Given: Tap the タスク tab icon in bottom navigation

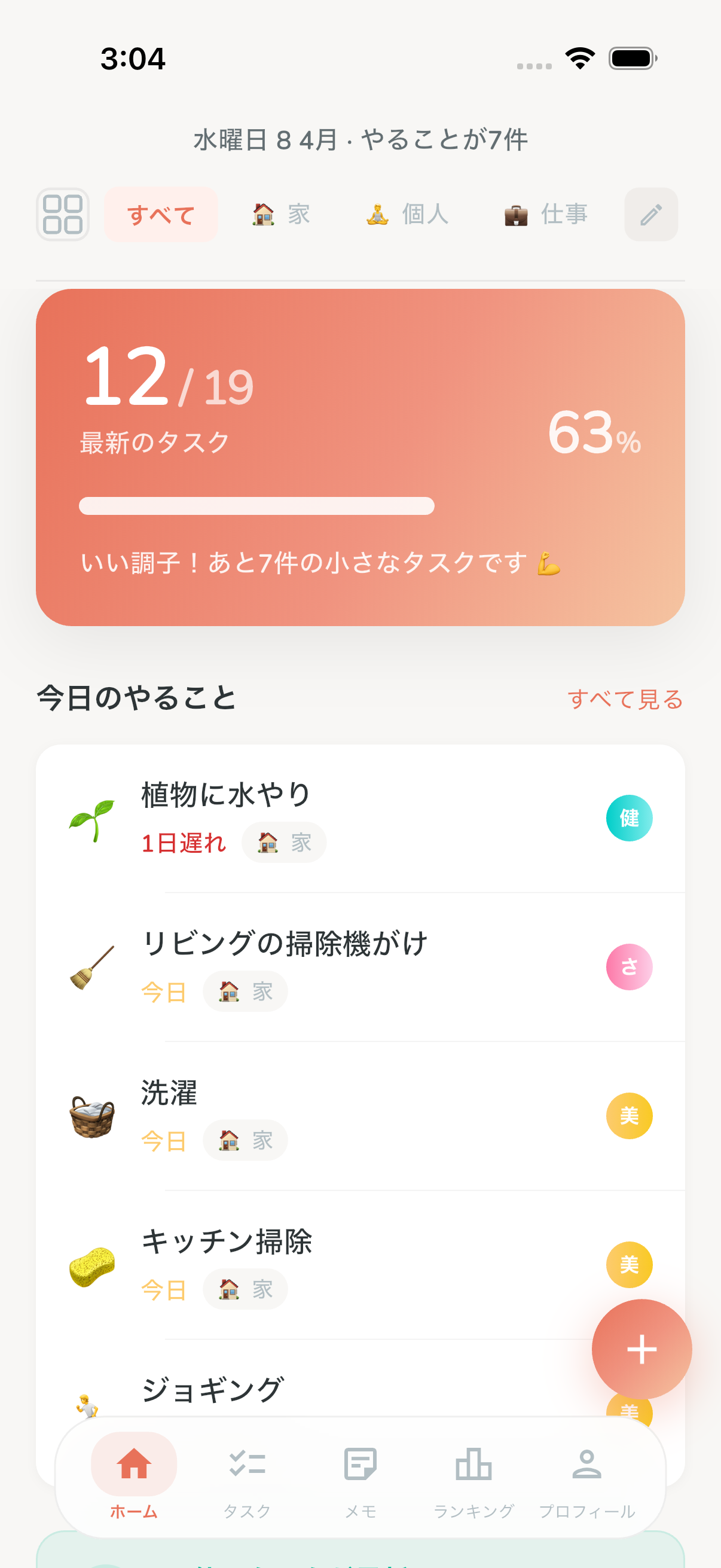Looking at the screenshot, I should pos(247,1465).
